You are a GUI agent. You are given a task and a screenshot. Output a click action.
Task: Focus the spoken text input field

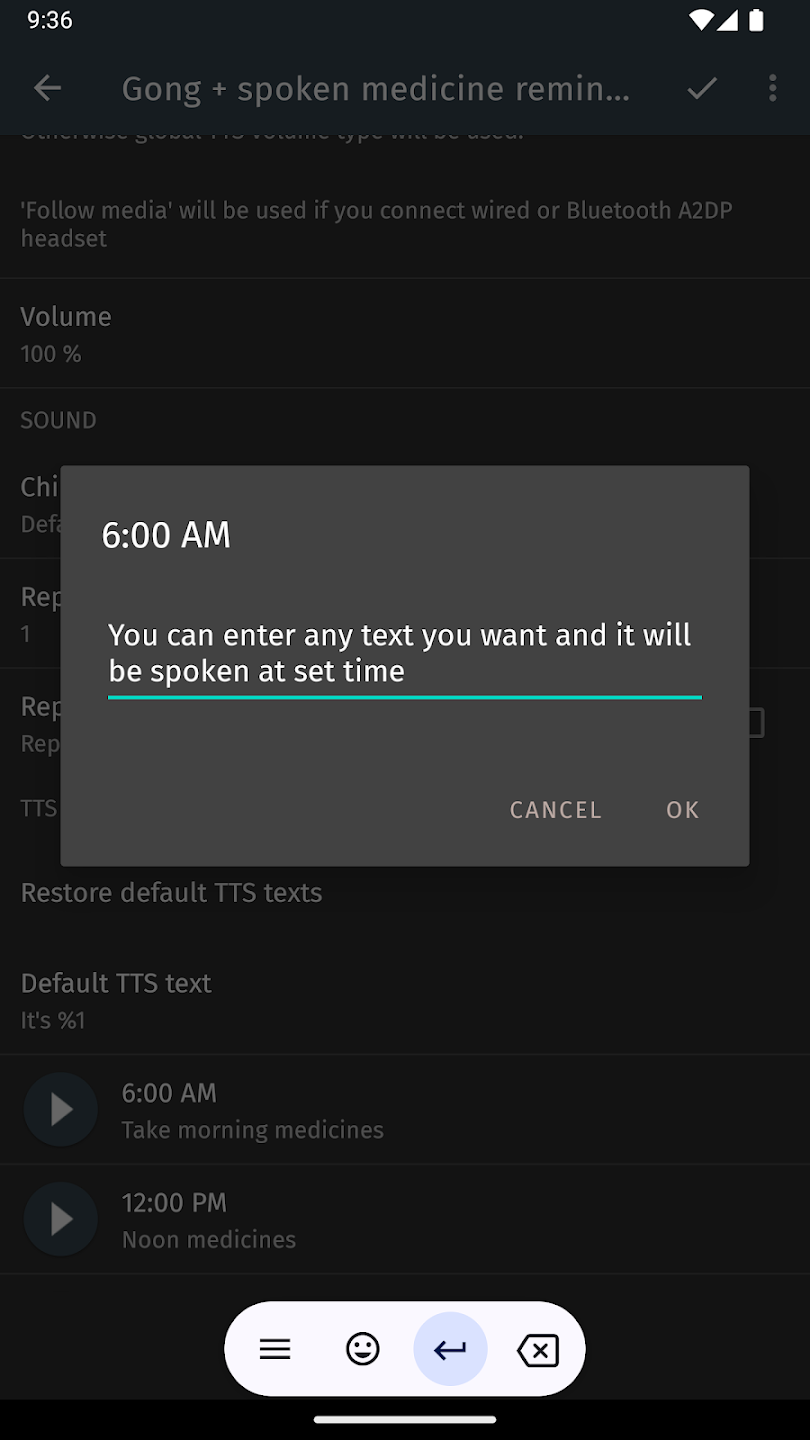point(403,653)
